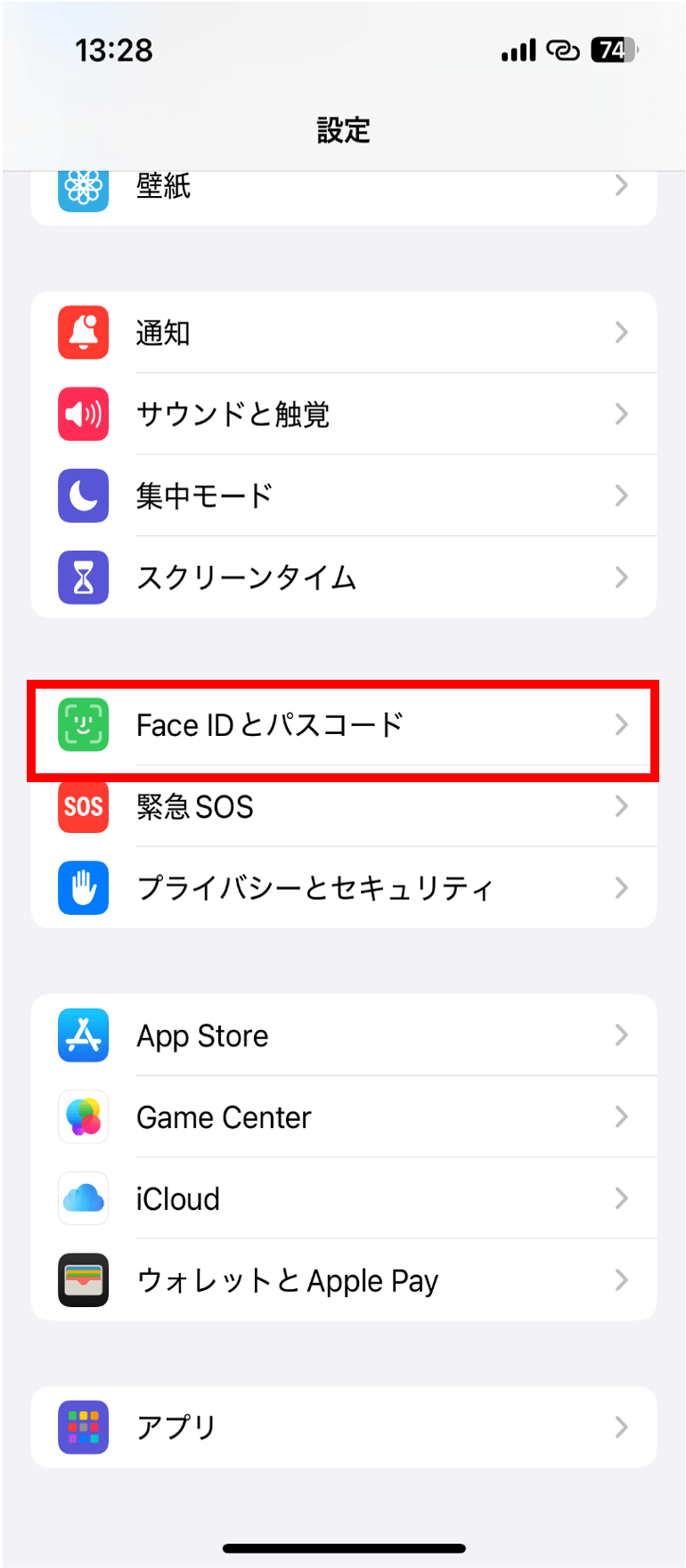Open プライバシーとセキュリティ settings
The width and height of the screenshot is (686, 1568).
tap(343, 888)
